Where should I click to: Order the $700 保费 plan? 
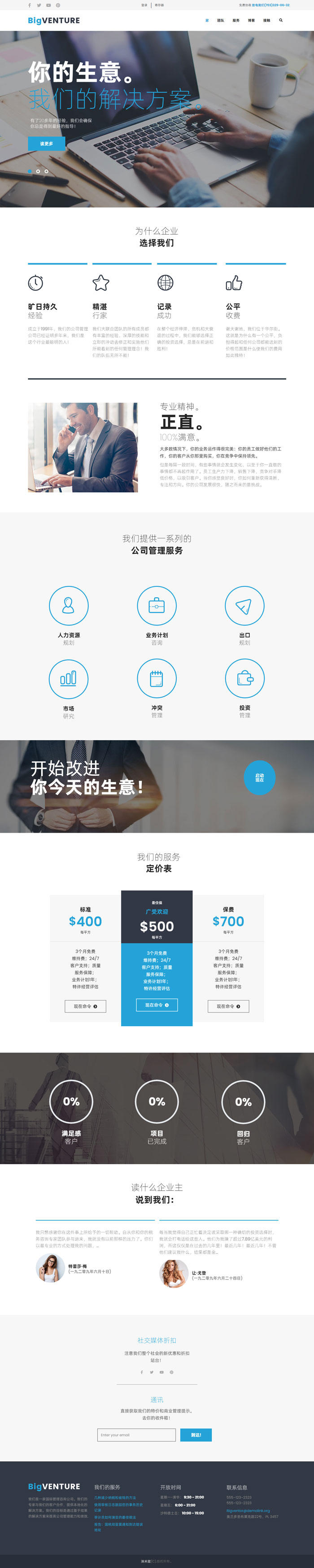[x=228, y=1006]
